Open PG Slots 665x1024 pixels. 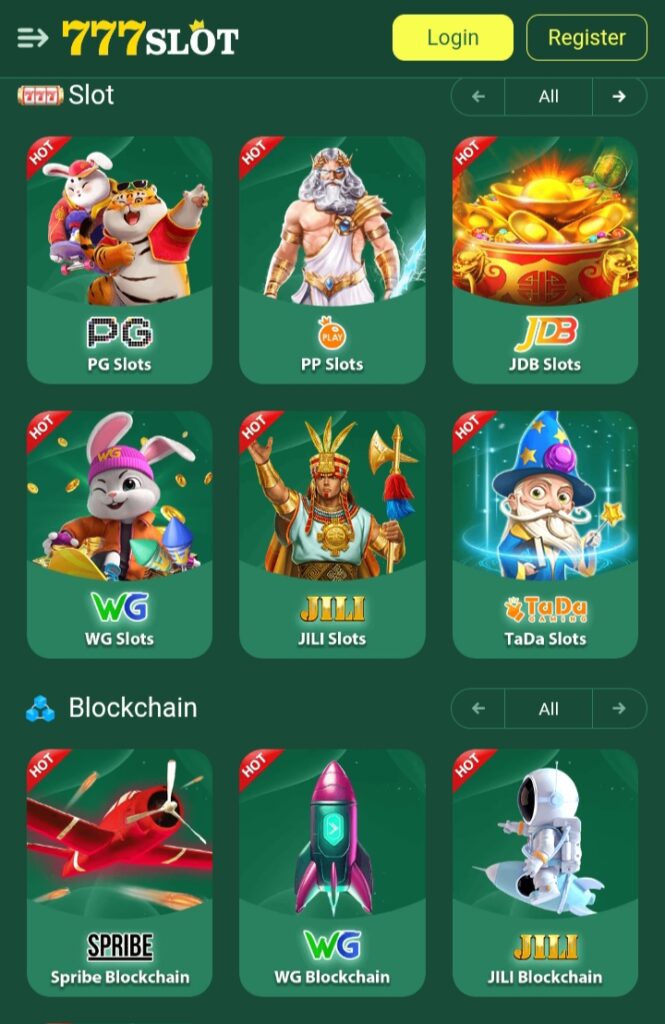tap(119, 260)
